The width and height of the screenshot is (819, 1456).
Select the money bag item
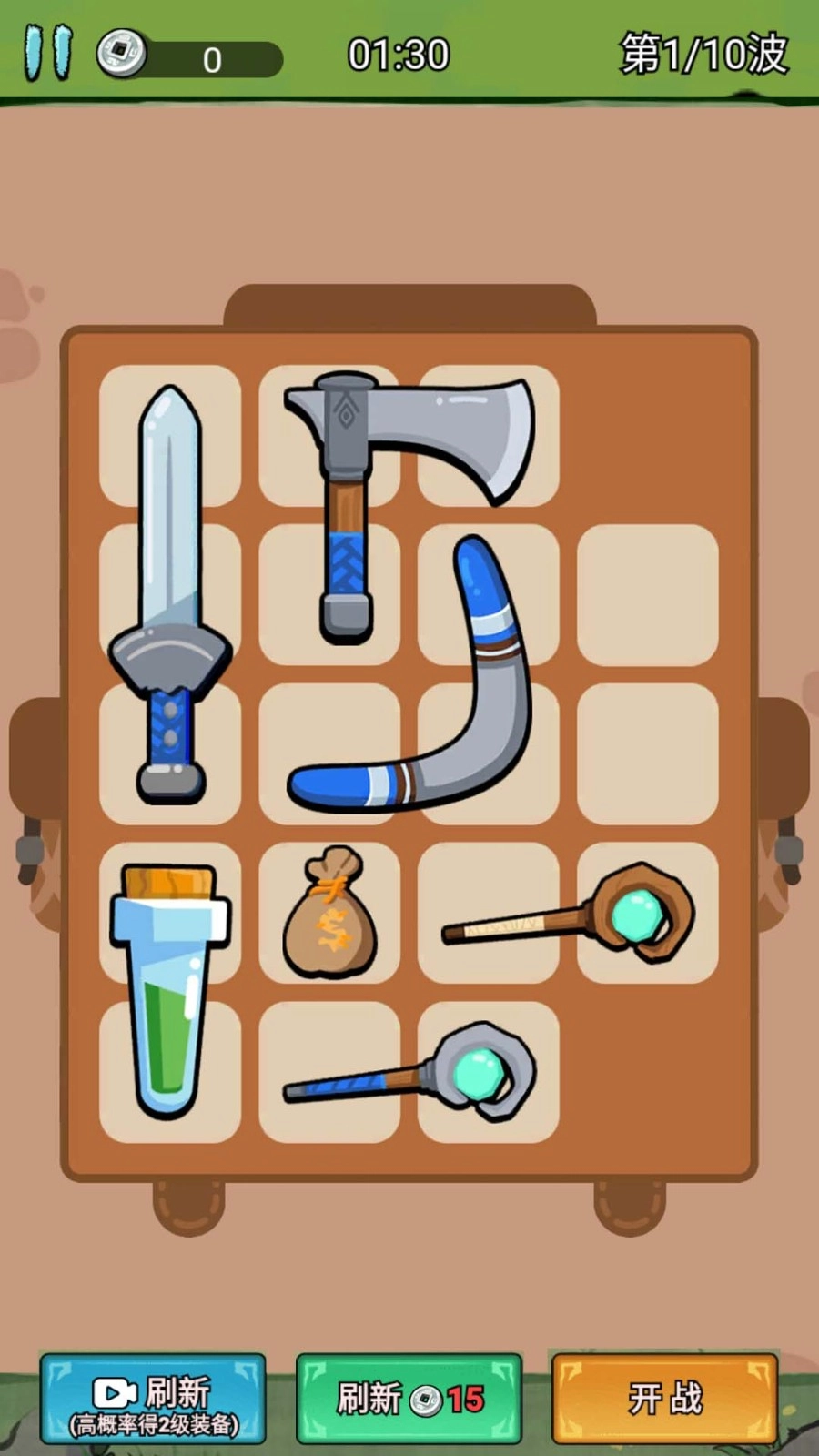(328, 915)
